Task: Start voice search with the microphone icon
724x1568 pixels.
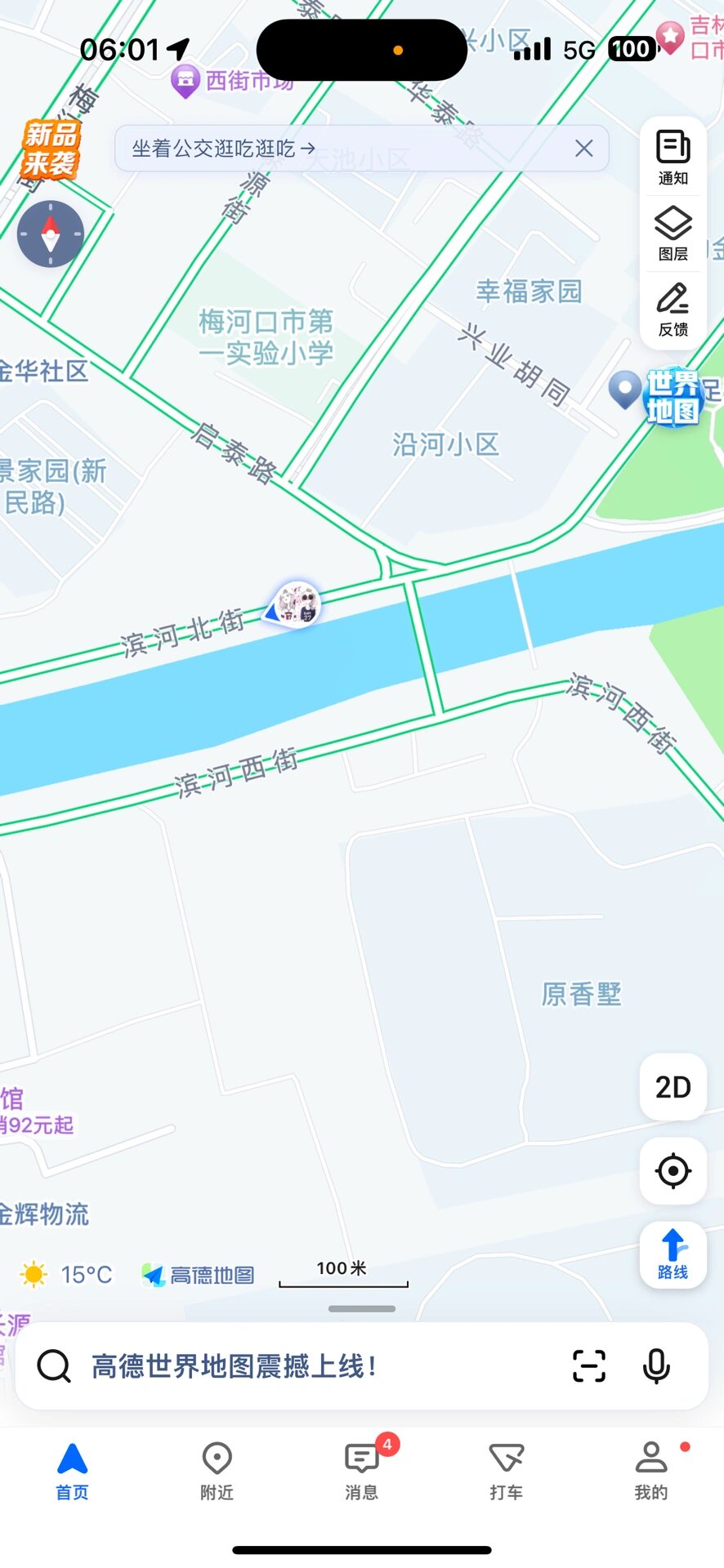Action: coord(655,1365)
